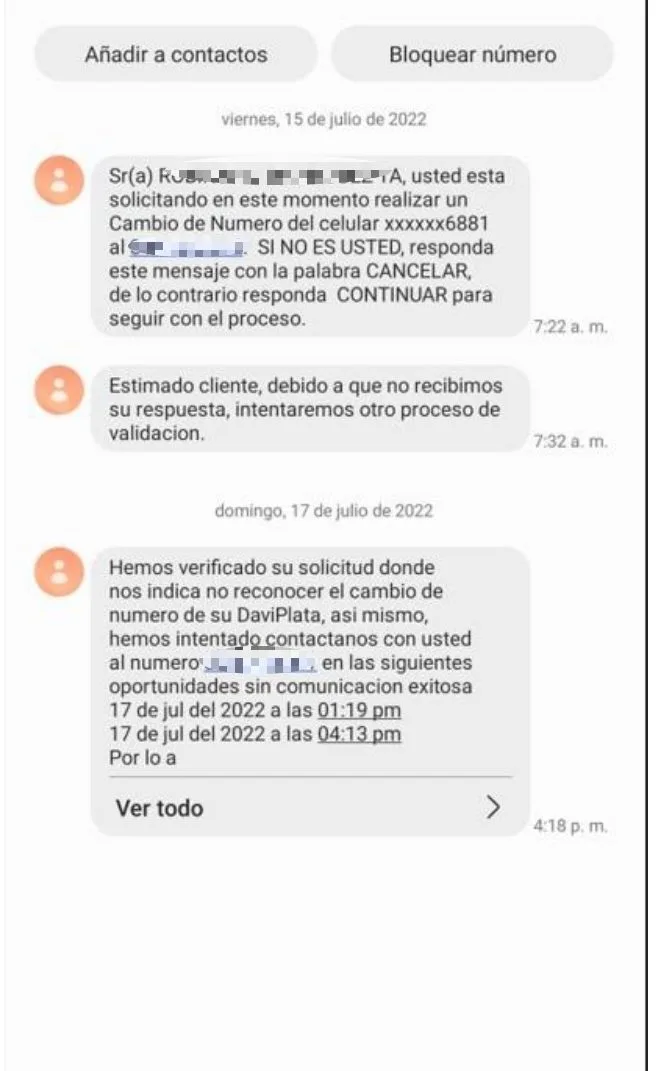Open the 01:19 pm time link
The height and width of the screenshot is (1071, 661).
[359, 710]
